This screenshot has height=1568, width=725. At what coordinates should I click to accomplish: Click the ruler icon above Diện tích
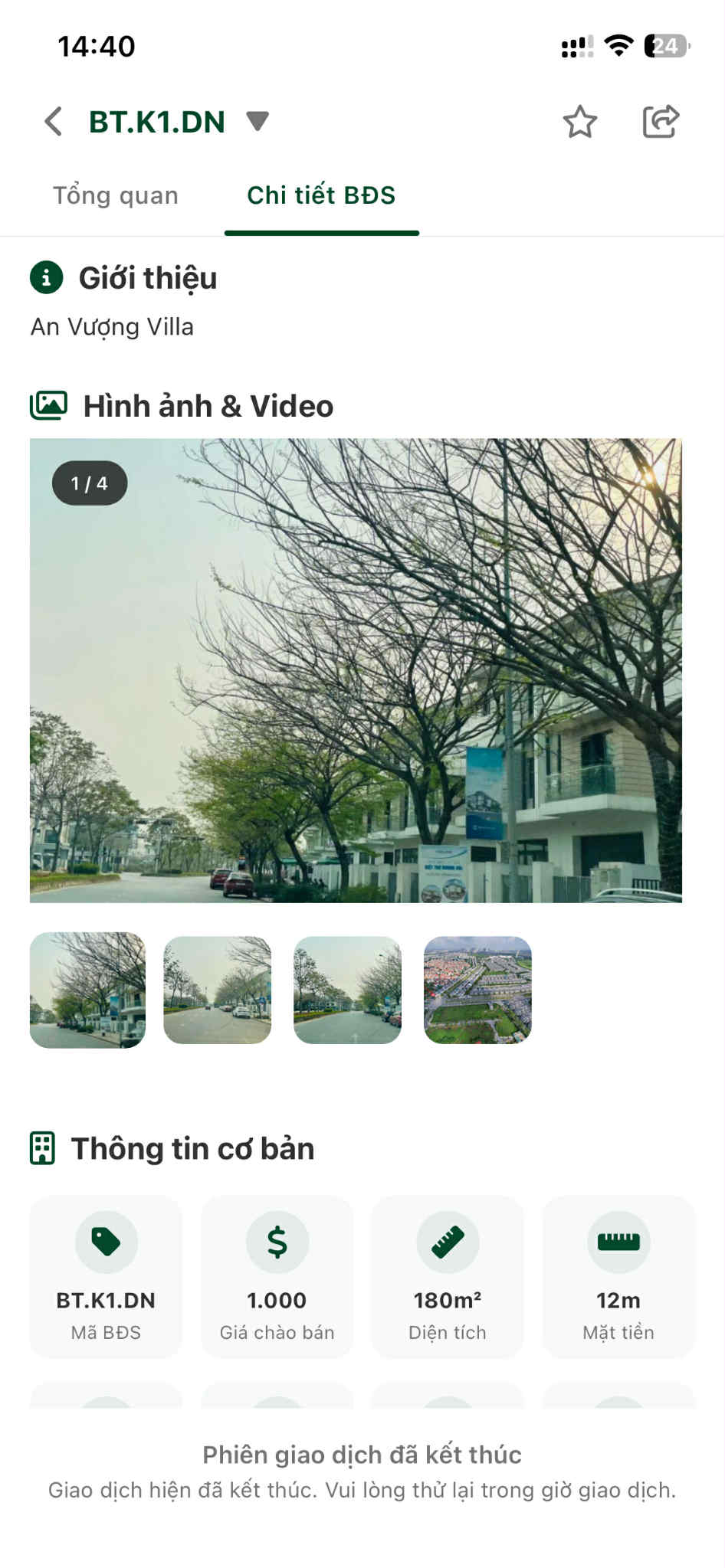pyautogui.click(x=448, y=1242)
